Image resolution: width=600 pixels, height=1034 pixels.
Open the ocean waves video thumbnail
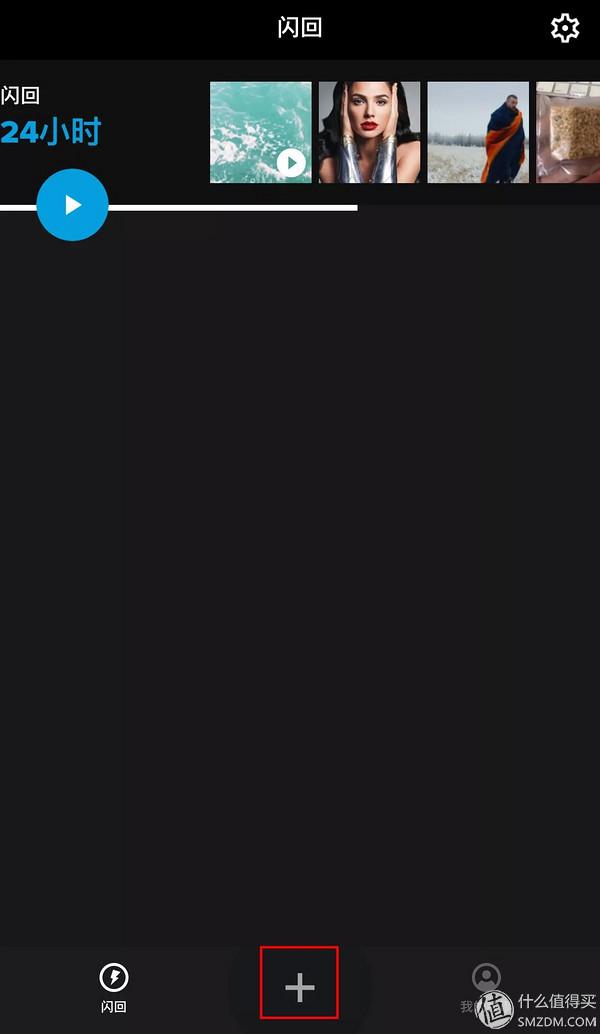pyautogui.click(x=261, y=132)
